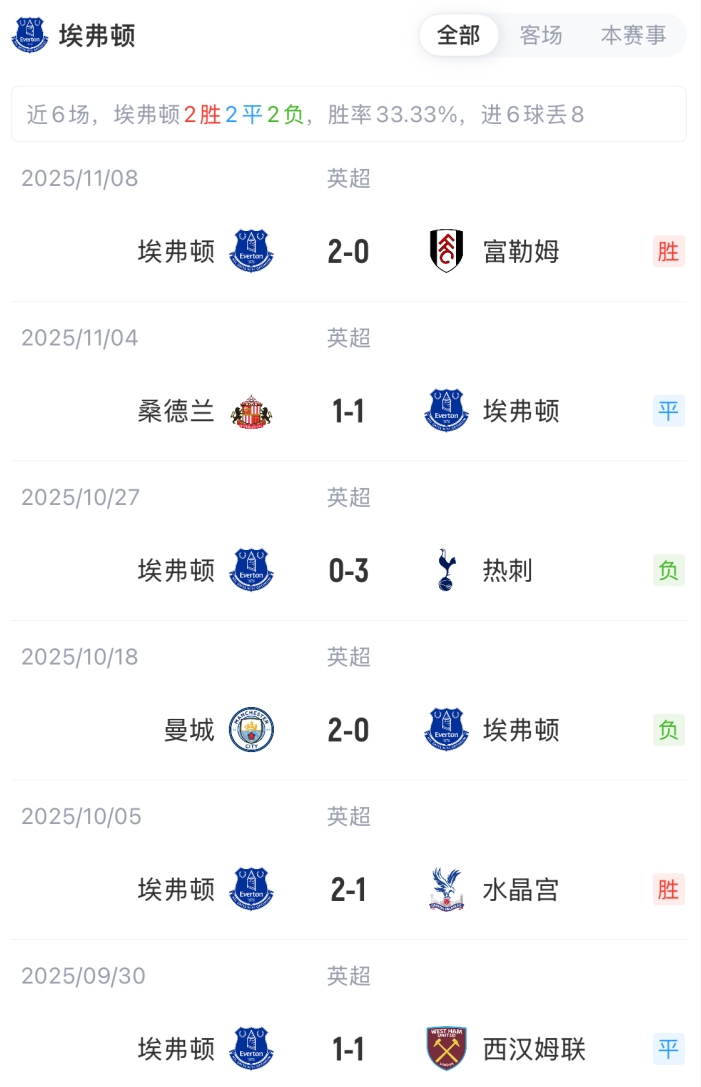Open the 埃弗顿 vs 西汉姆联 match

pyautogui.click(x=348, y=1049)
